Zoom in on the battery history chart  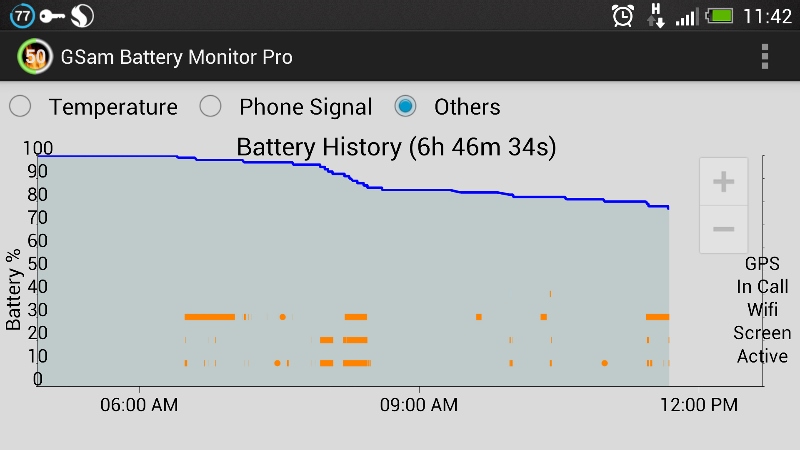(722, 182)
